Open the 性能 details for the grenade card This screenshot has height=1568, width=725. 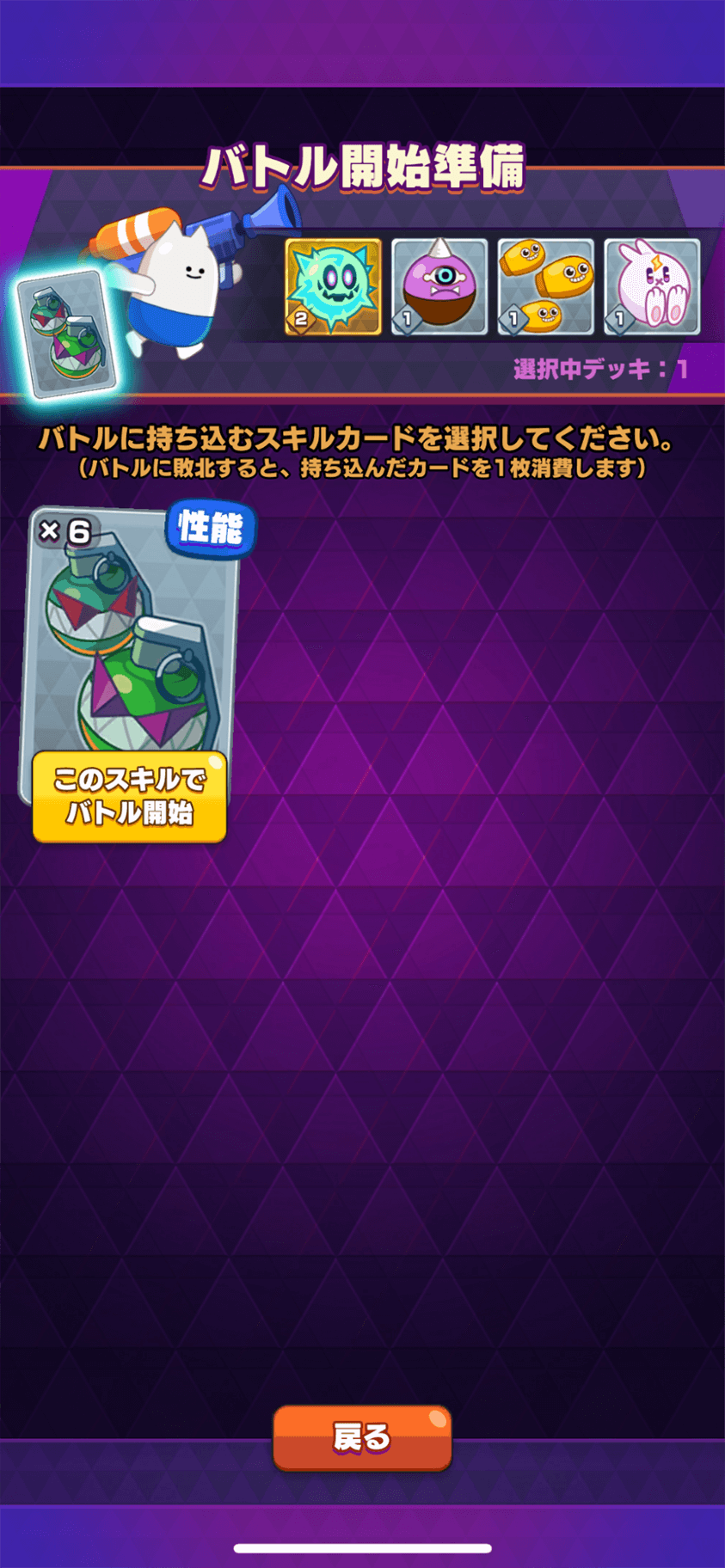(211, 528)
